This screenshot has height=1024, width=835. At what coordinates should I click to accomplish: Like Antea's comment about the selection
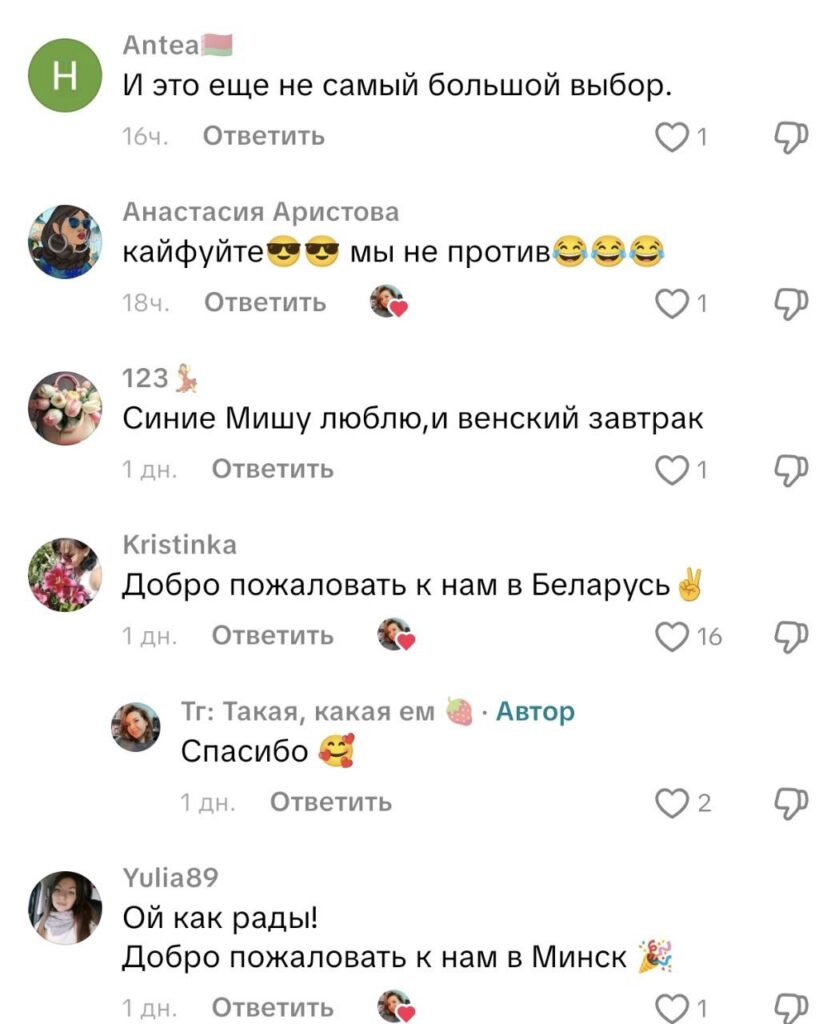[671, 137]
